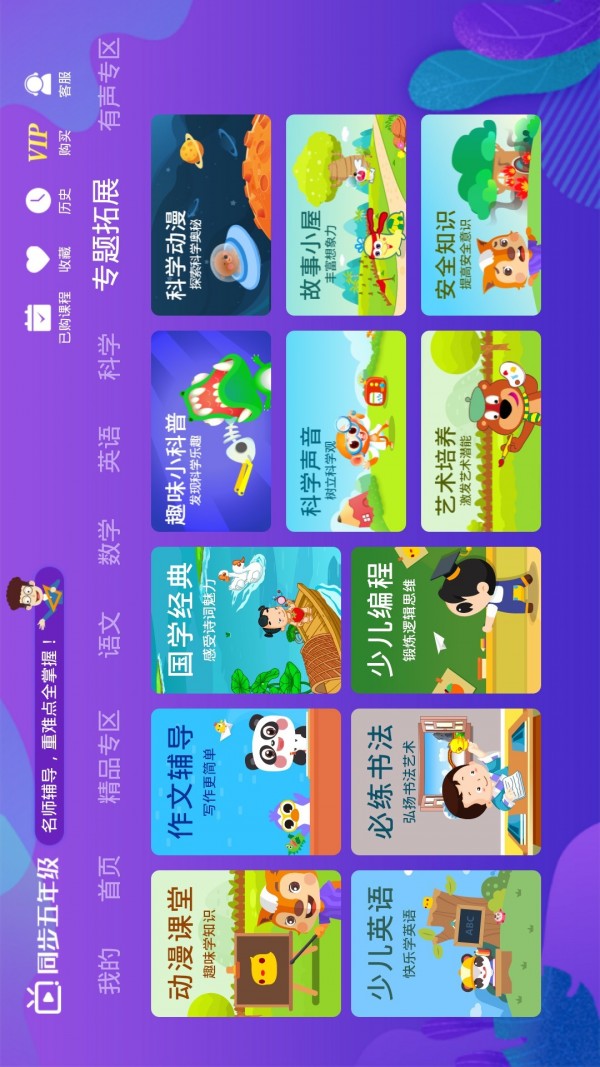Open the 科学动漫 card

click(x=211, y=215)
